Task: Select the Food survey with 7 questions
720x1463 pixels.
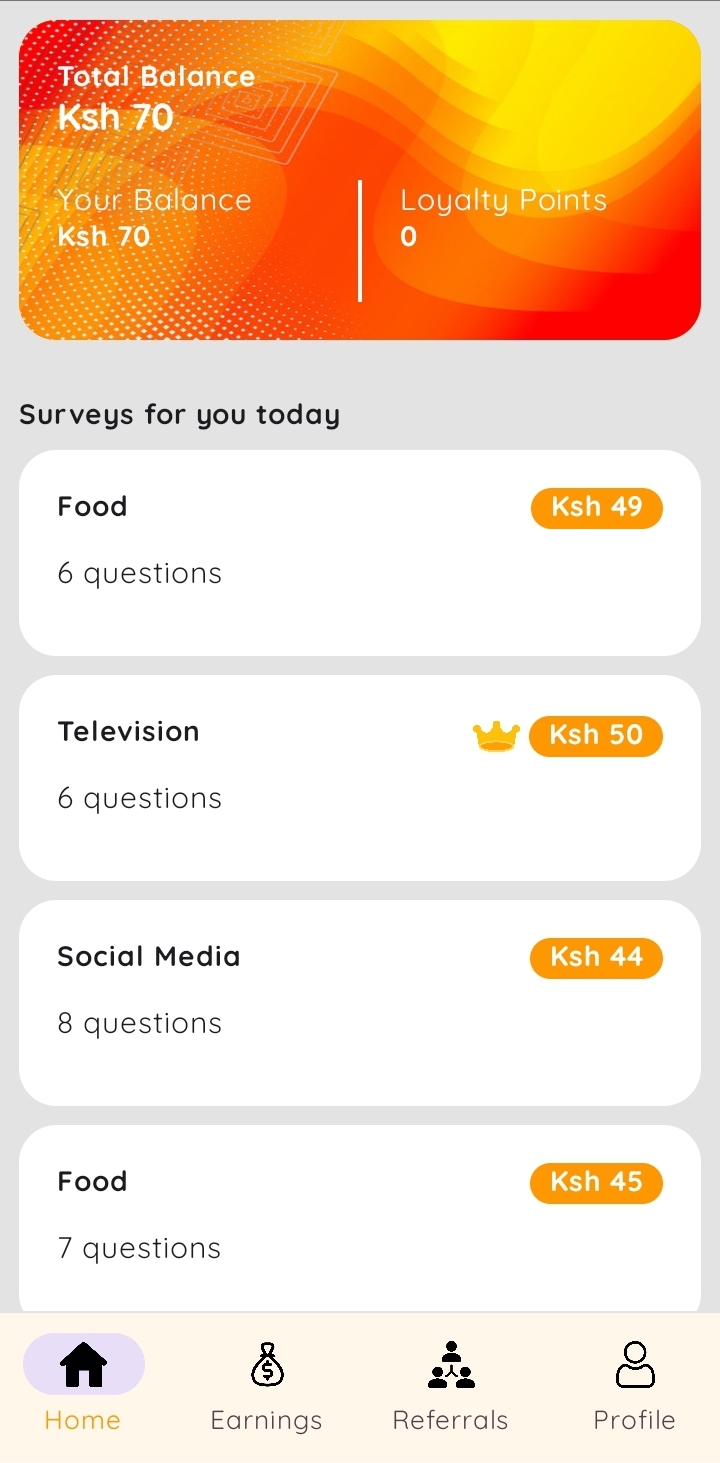Action: tap(359, 1220)
